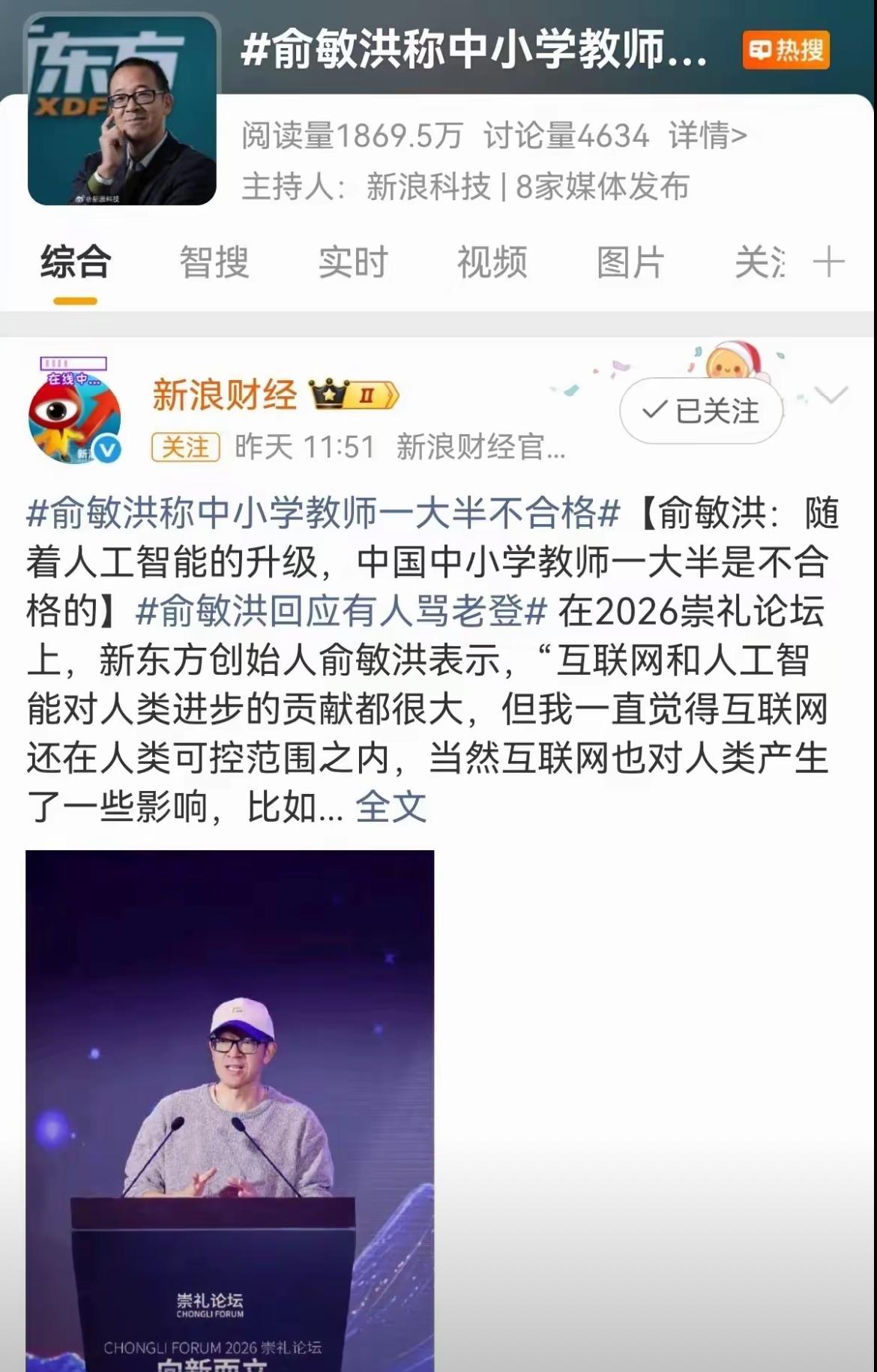Open the 智搜 tab
This screenshot has height=1372, width=877.
pos(212,264)
